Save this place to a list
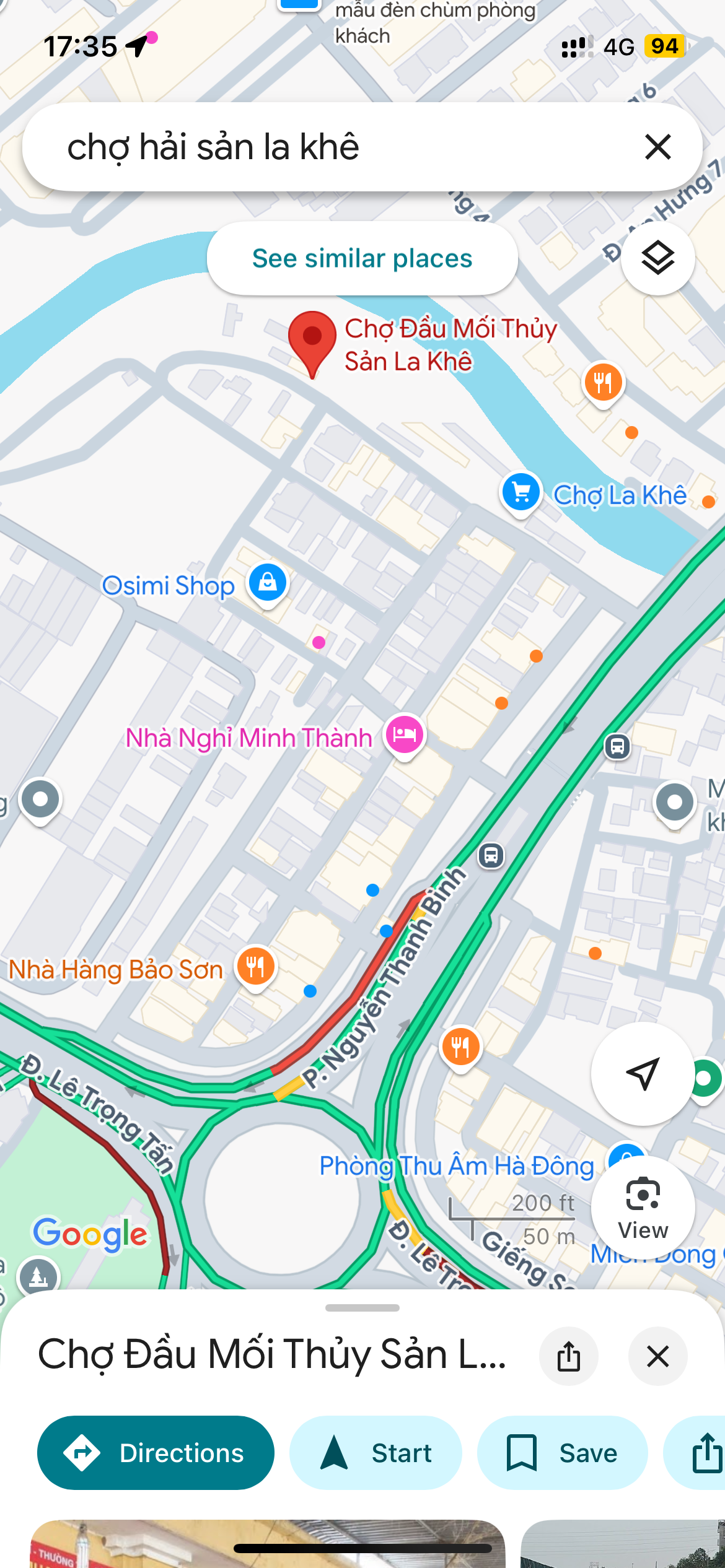The width and height of the screenshot is (725, 1568). [562, 1452]
